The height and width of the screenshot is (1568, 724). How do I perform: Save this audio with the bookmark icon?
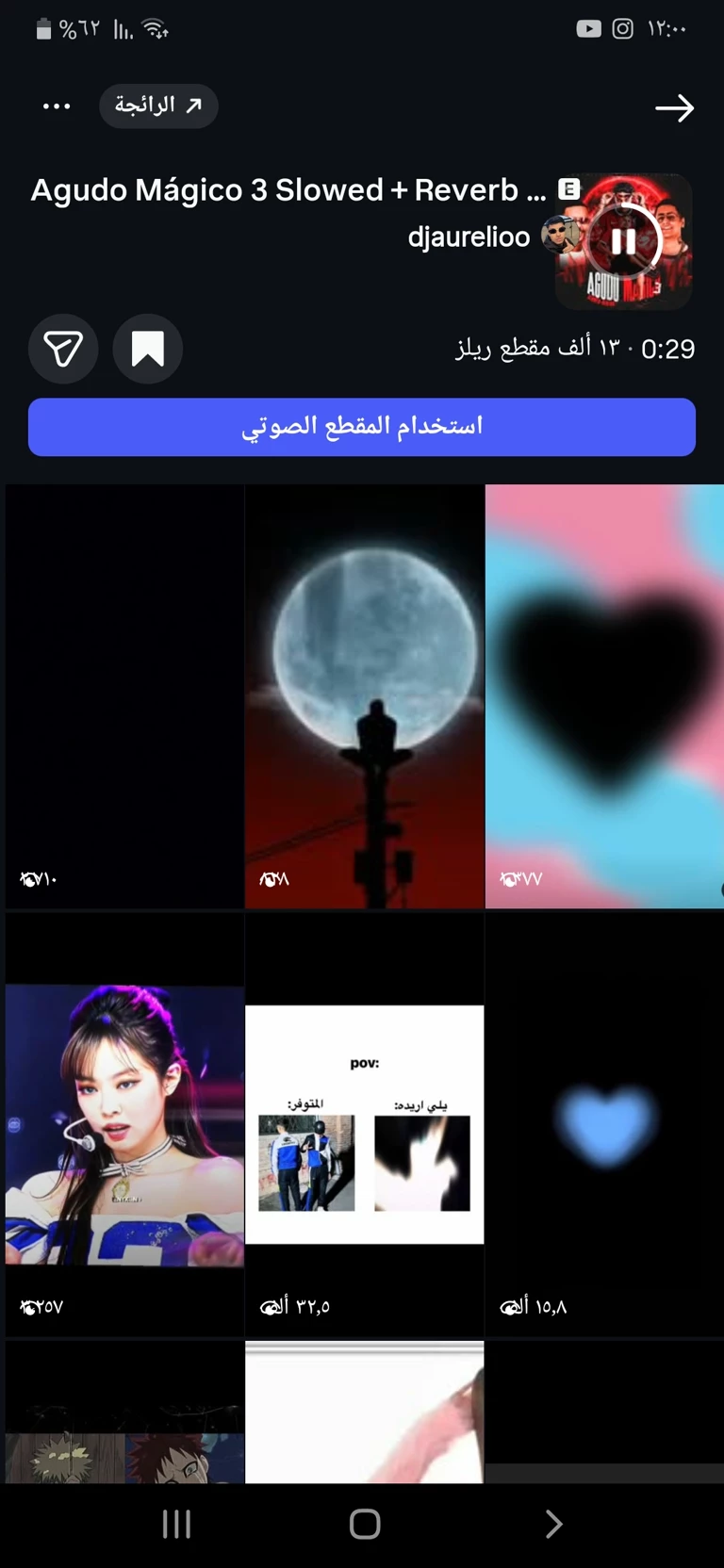147,350
